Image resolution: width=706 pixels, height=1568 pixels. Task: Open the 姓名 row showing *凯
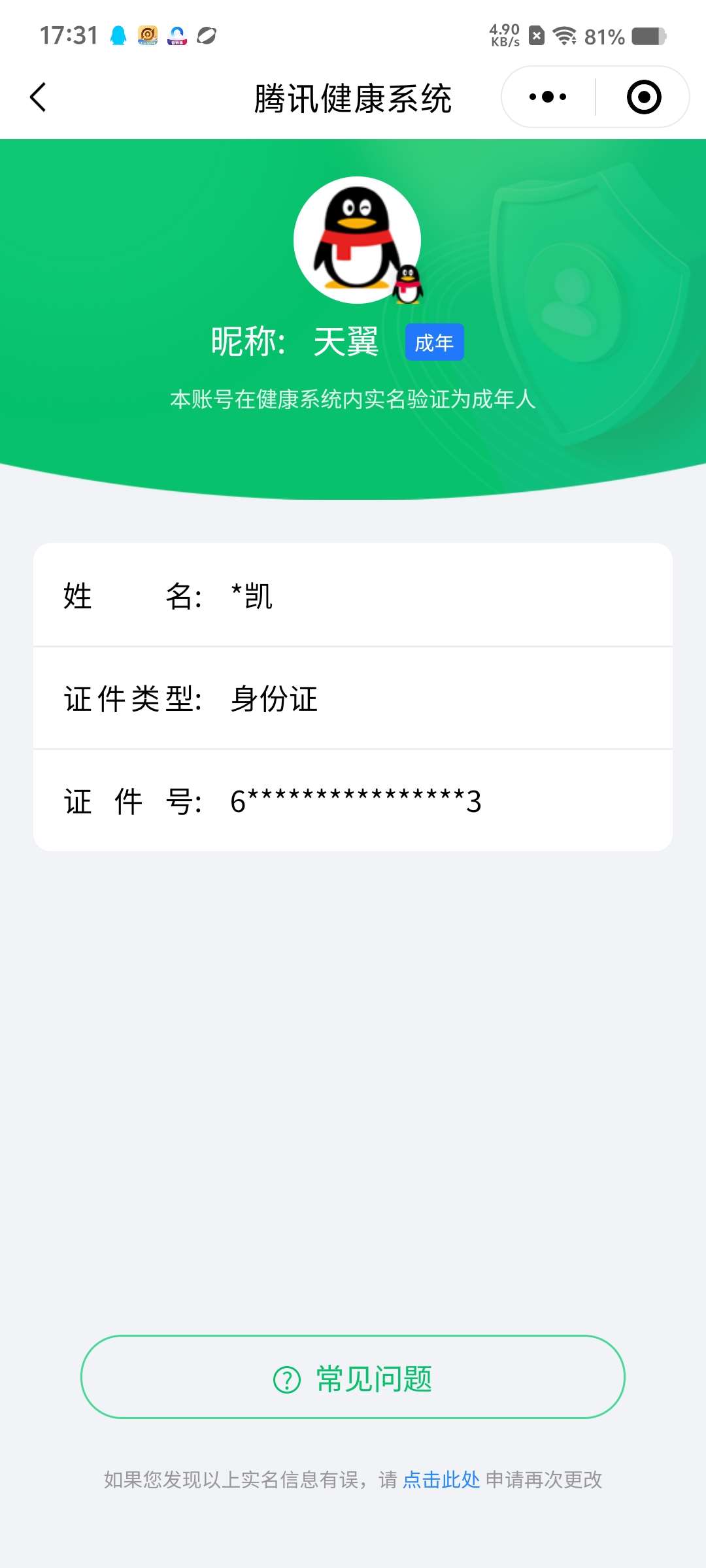coord(353,596)
